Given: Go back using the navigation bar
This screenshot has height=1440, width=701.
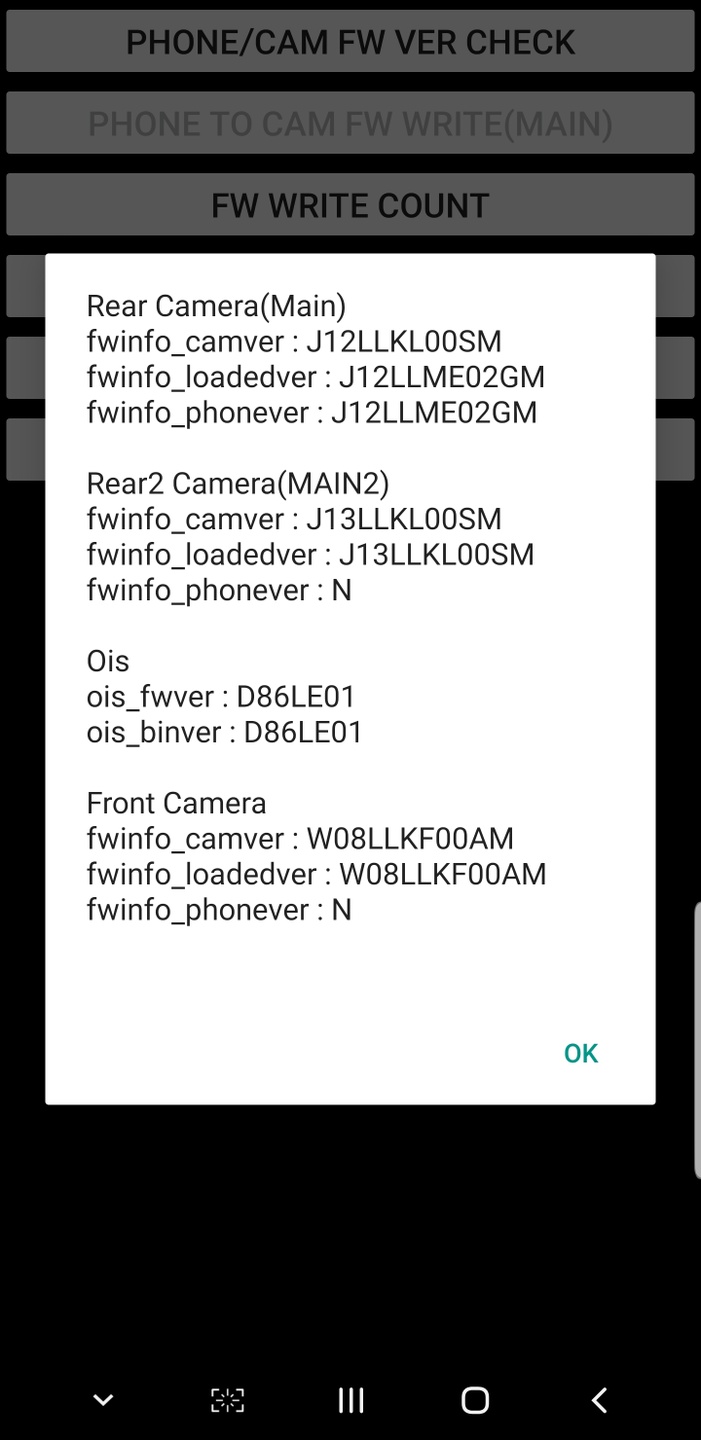Looking at the screenshot, I should coord(598,1400).
